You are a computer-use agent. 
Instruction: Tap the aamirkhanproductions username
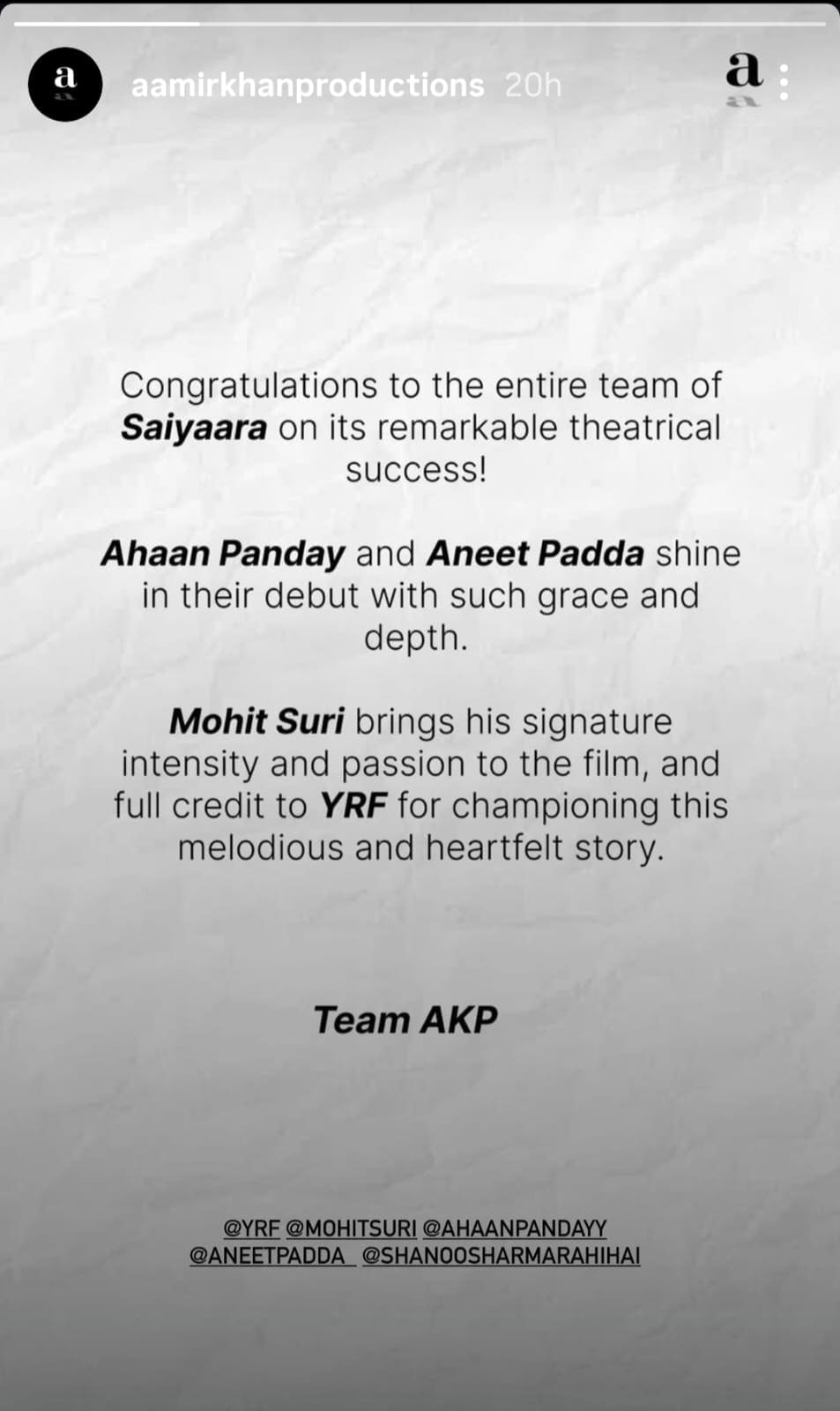click(307, 86)
